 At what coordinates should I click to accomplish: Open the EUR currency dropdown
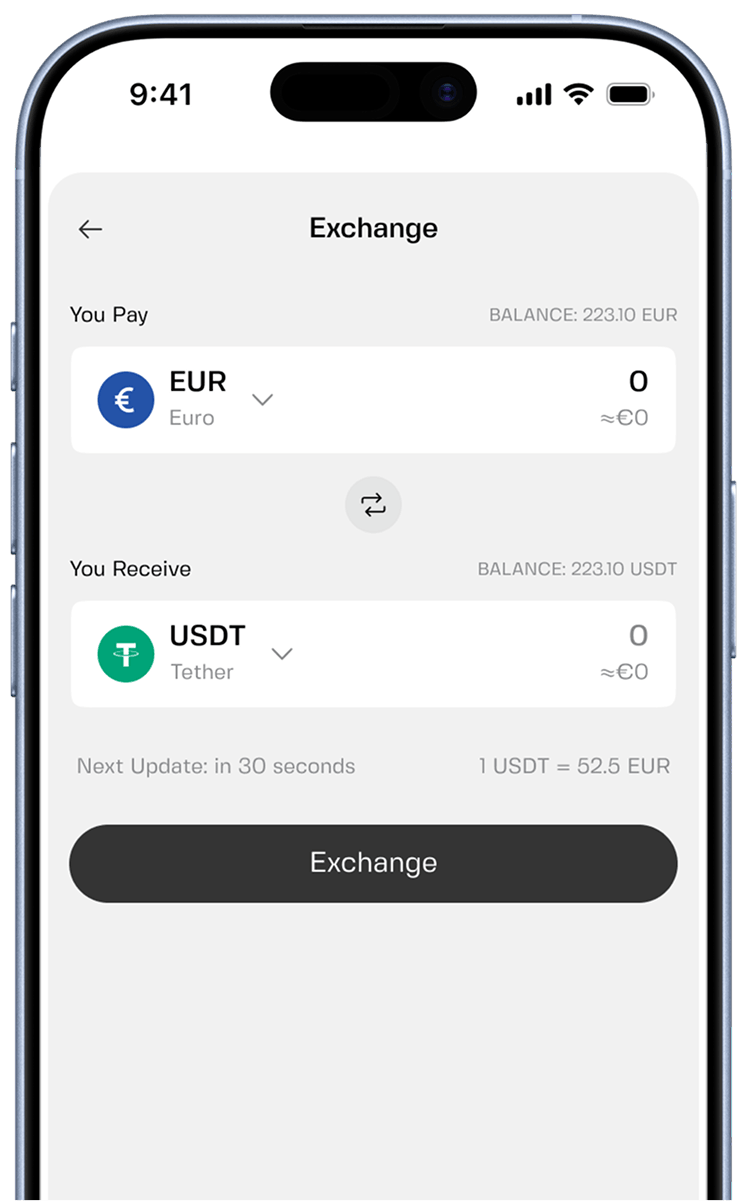pos(262,400)
